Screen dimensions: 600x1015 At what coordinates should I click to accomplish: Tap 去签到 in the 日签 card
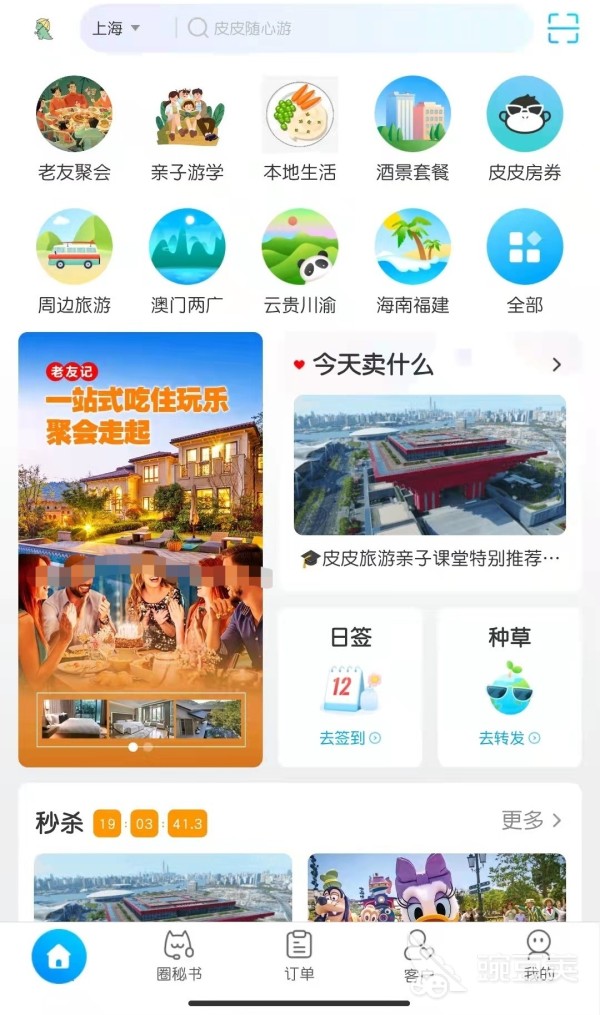(349, 738)
